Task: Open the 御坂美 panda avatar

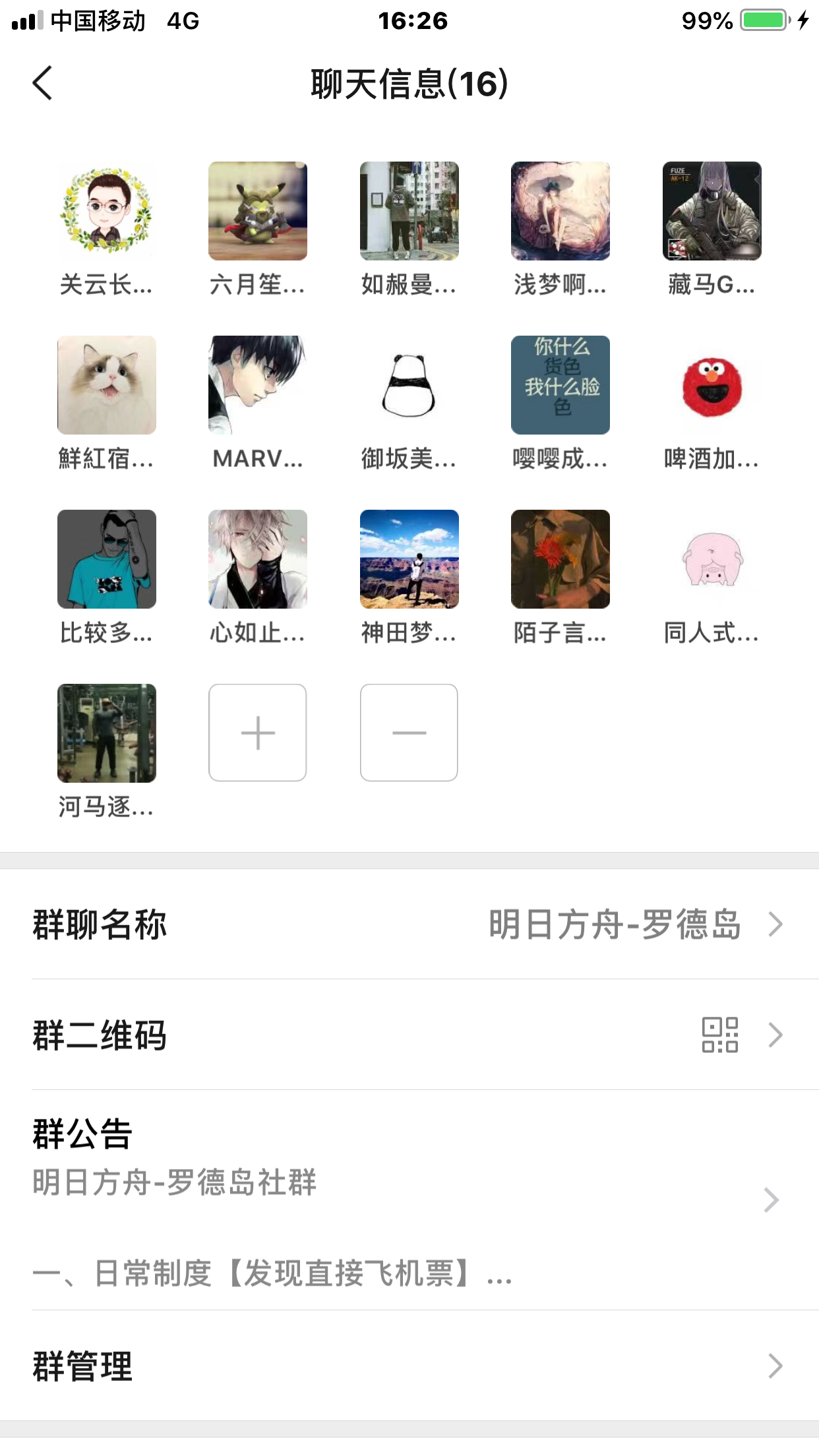Action: click(x=409, y=385)
